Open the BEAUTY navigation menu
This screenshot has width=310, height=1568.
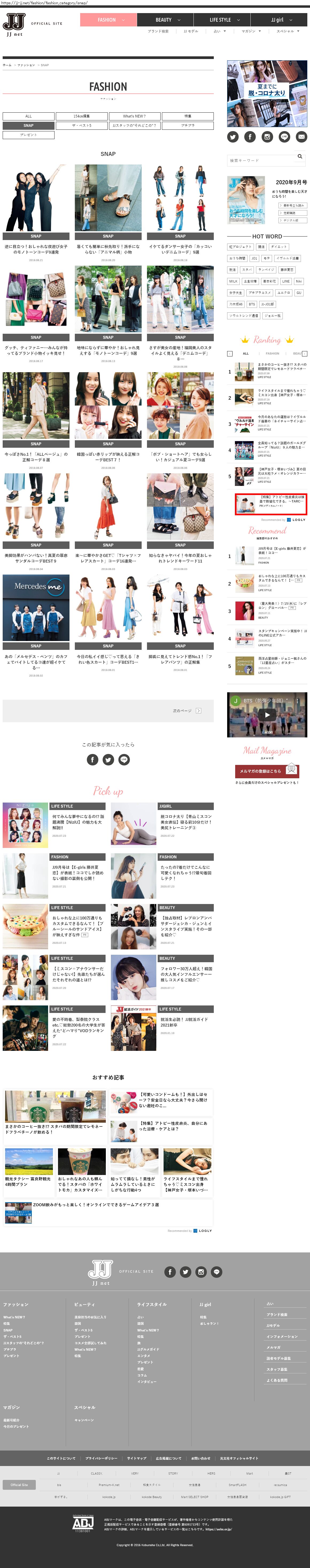point(165,19)
